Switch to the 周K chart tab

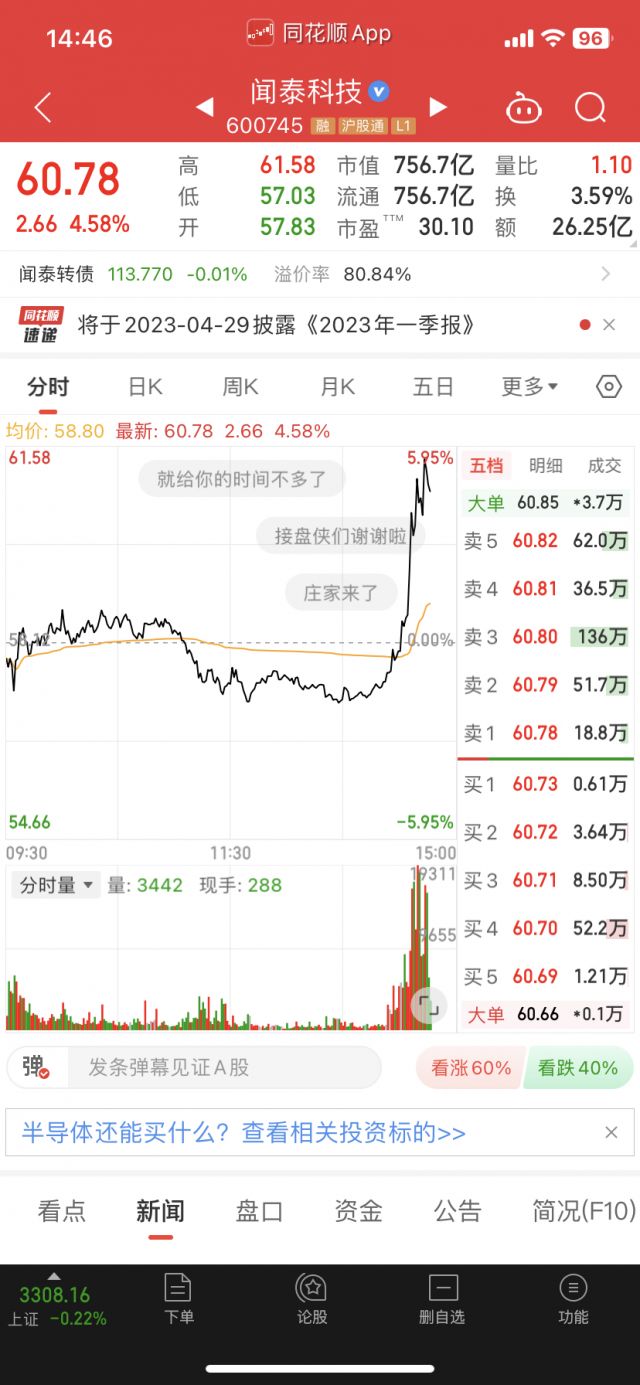coord(240,387)
